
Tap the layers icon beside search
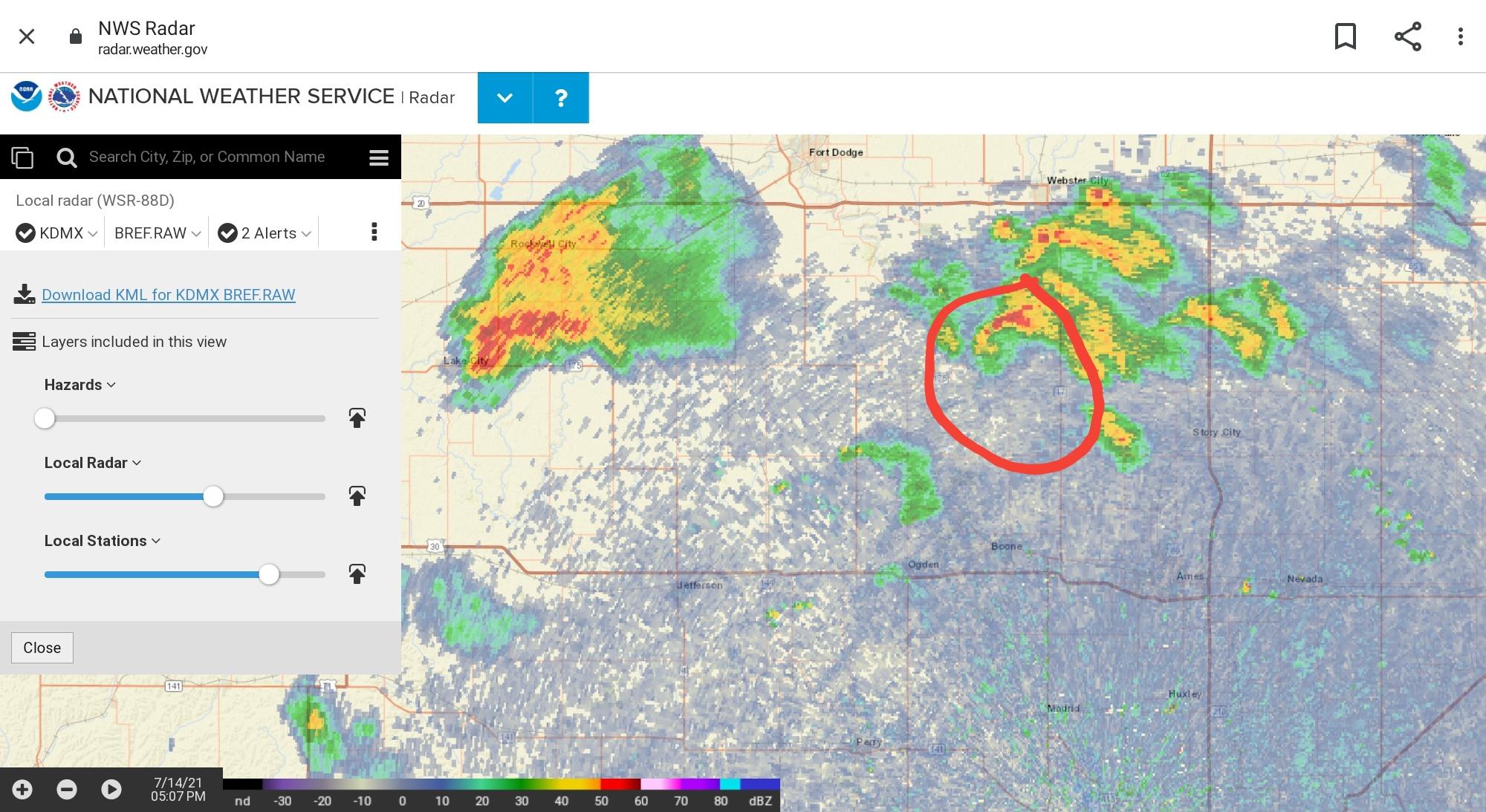[22, 157]
